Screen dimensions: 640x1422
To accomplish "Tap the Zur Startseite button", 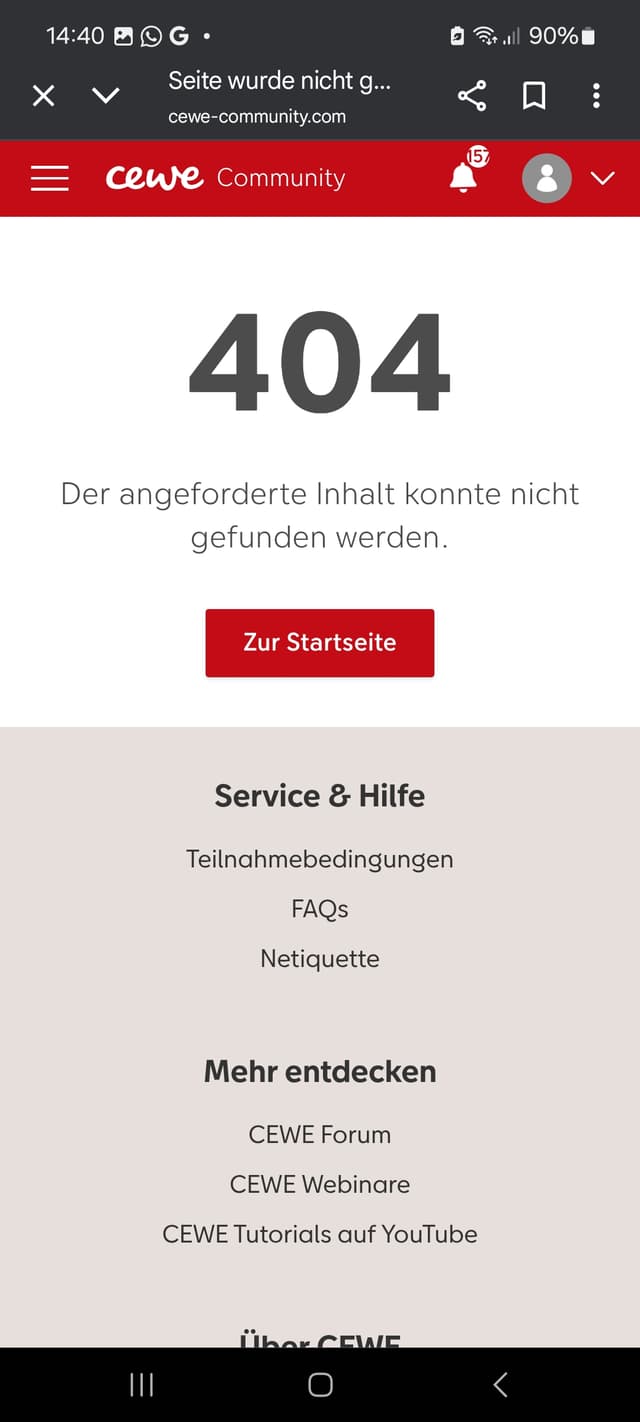I will 320,642.
